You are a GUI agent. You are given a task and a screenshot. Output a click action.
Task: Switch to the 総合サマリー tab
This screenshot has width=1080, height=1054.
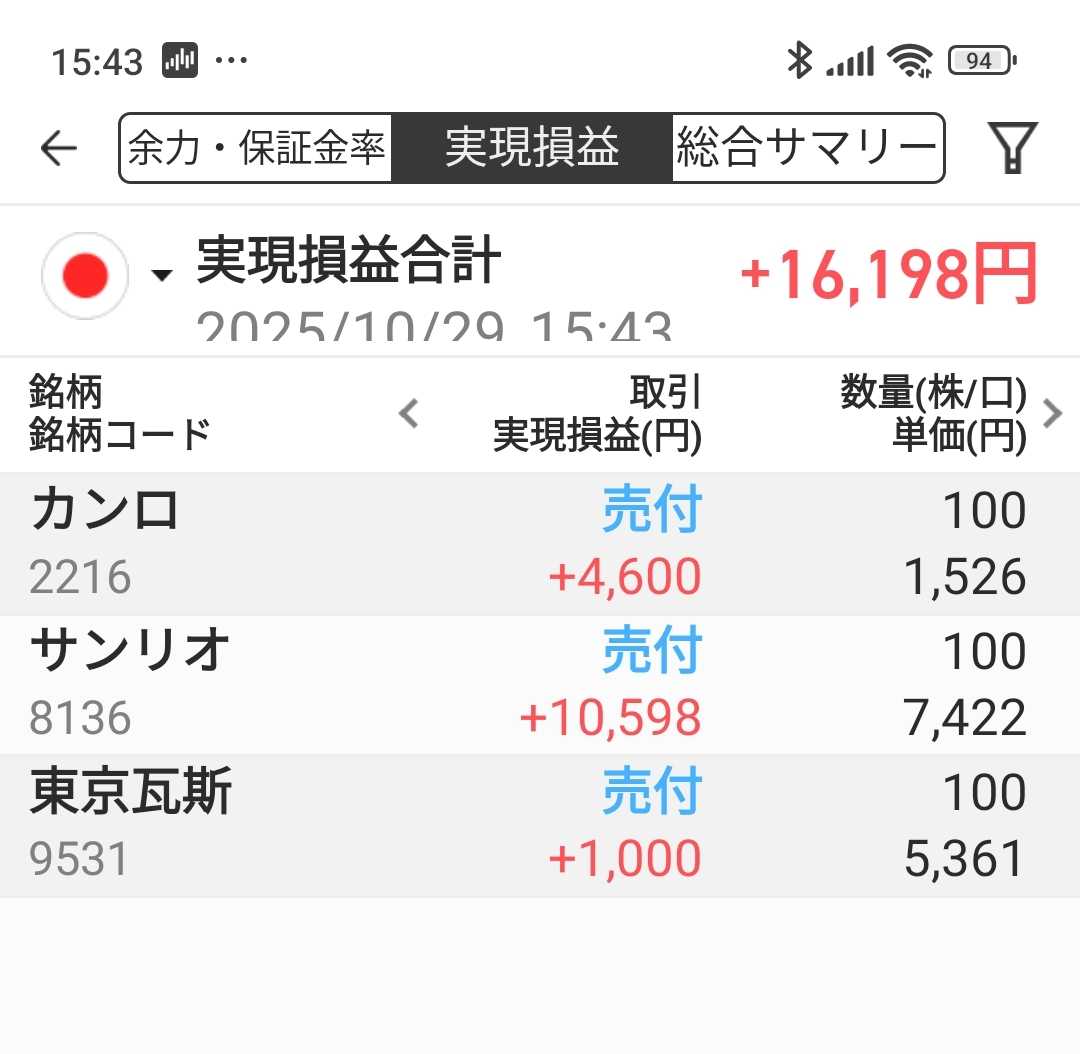tap(806, 149)
